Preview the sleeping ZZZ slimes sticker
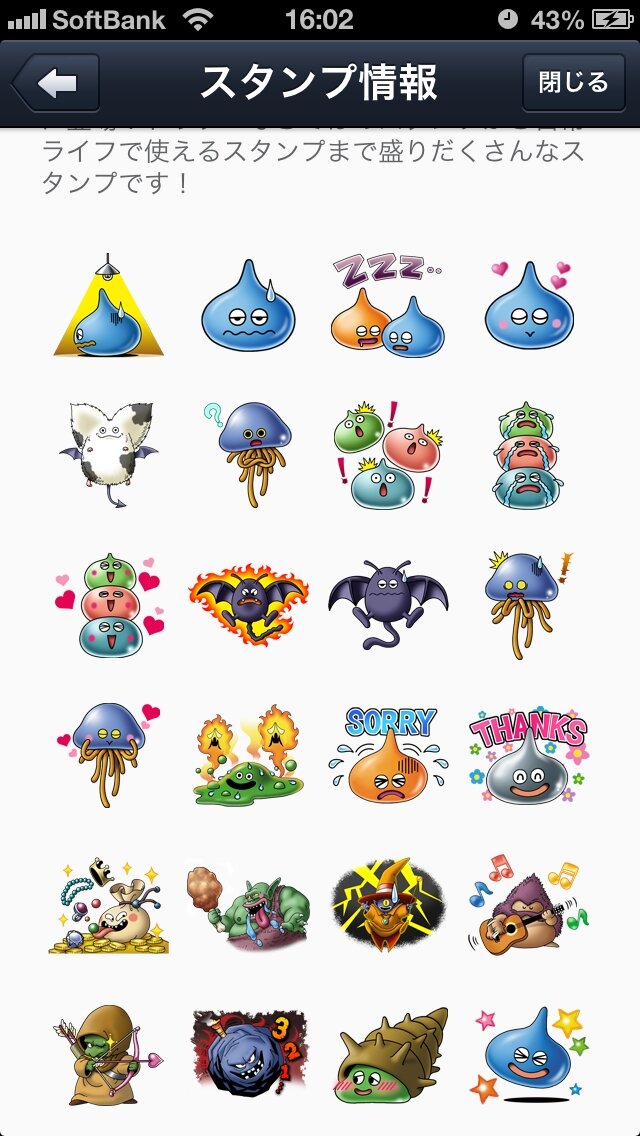This screenshot has height=1136, width=640. [389, 304]
